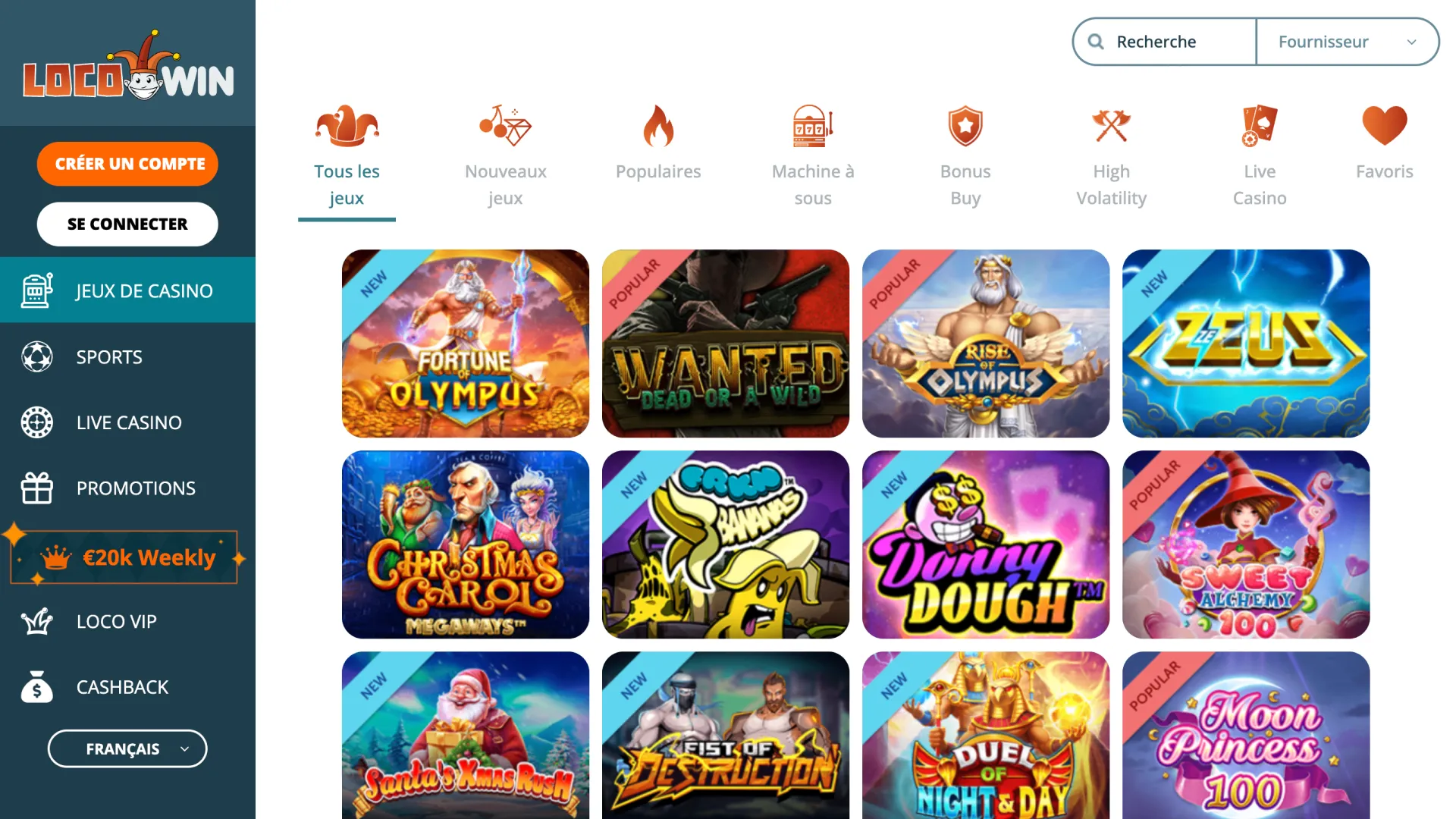Open the Cashback section
1456x819 pixels.
pyautogui.click(x=122, y=687)
